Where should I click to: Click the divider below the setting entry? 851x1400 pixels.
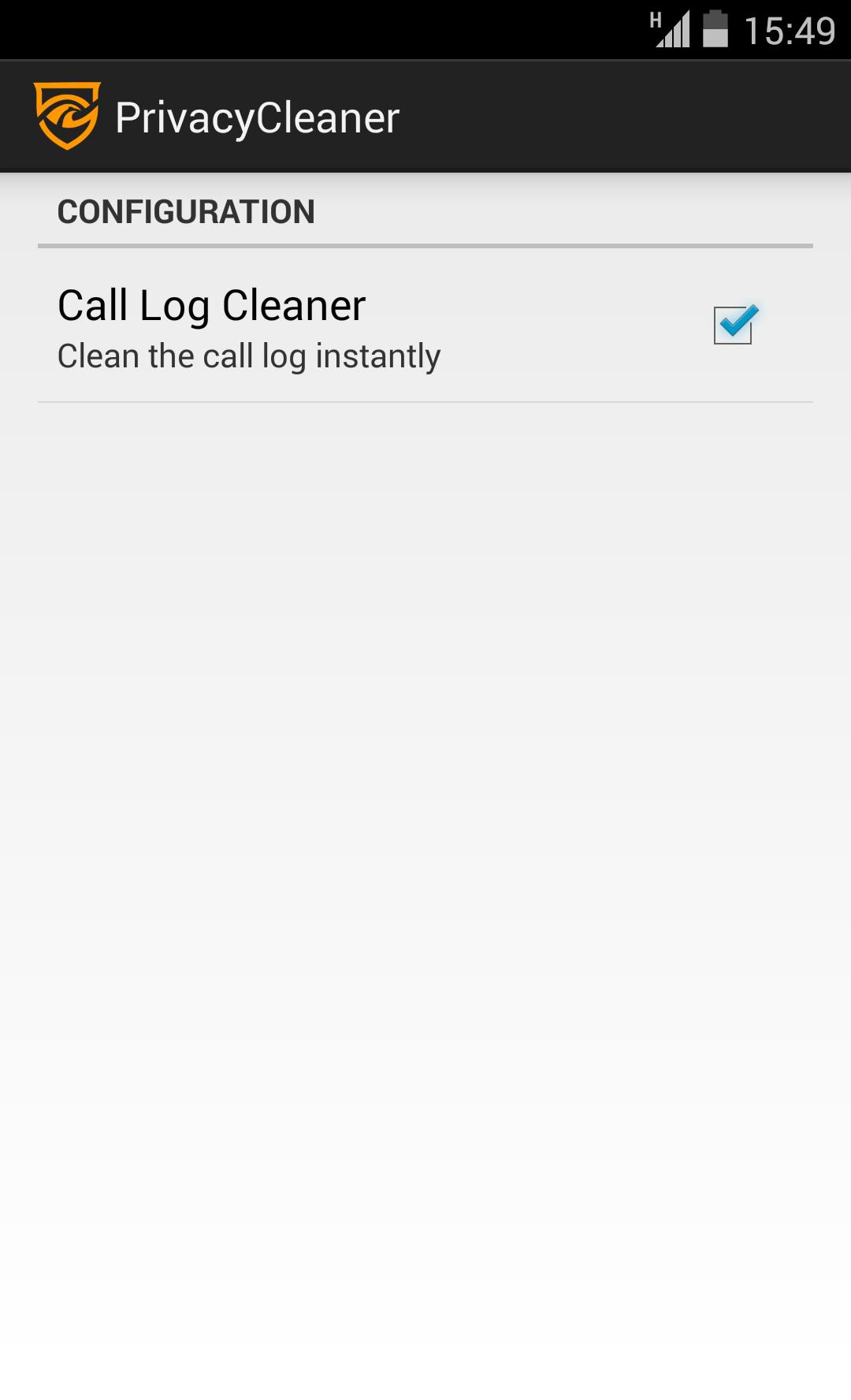425,401
